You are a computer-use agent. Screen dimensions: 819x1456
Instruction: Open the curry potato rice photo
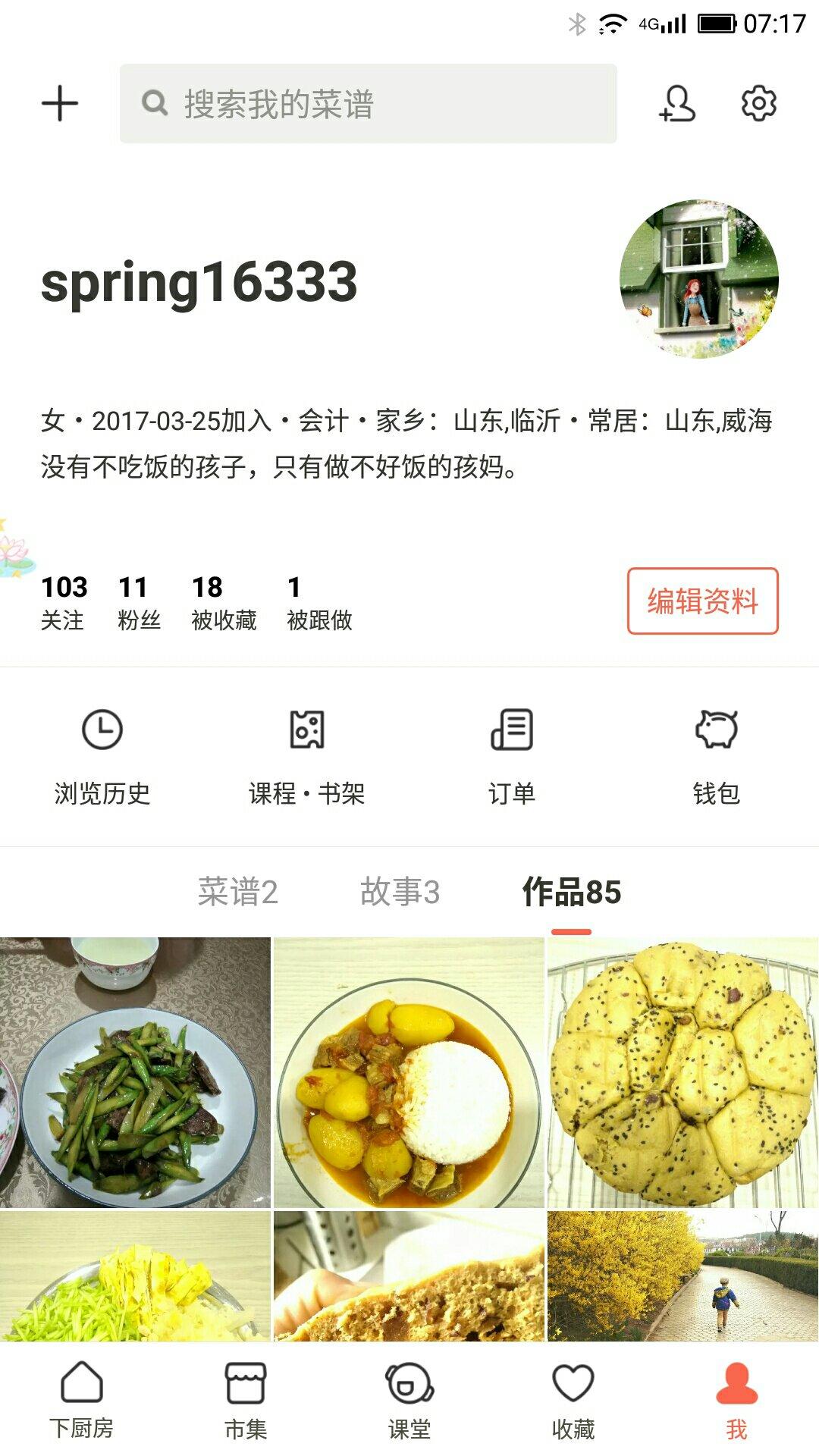(409, 1072)
